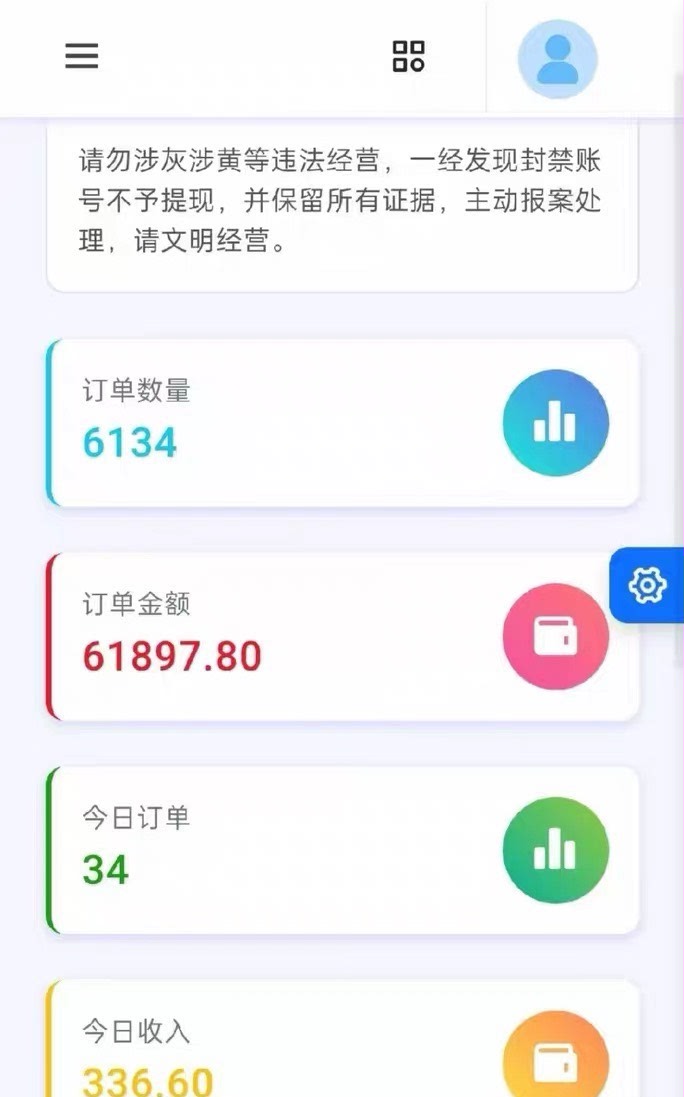Open the apps grid icon

click(408, 56)
